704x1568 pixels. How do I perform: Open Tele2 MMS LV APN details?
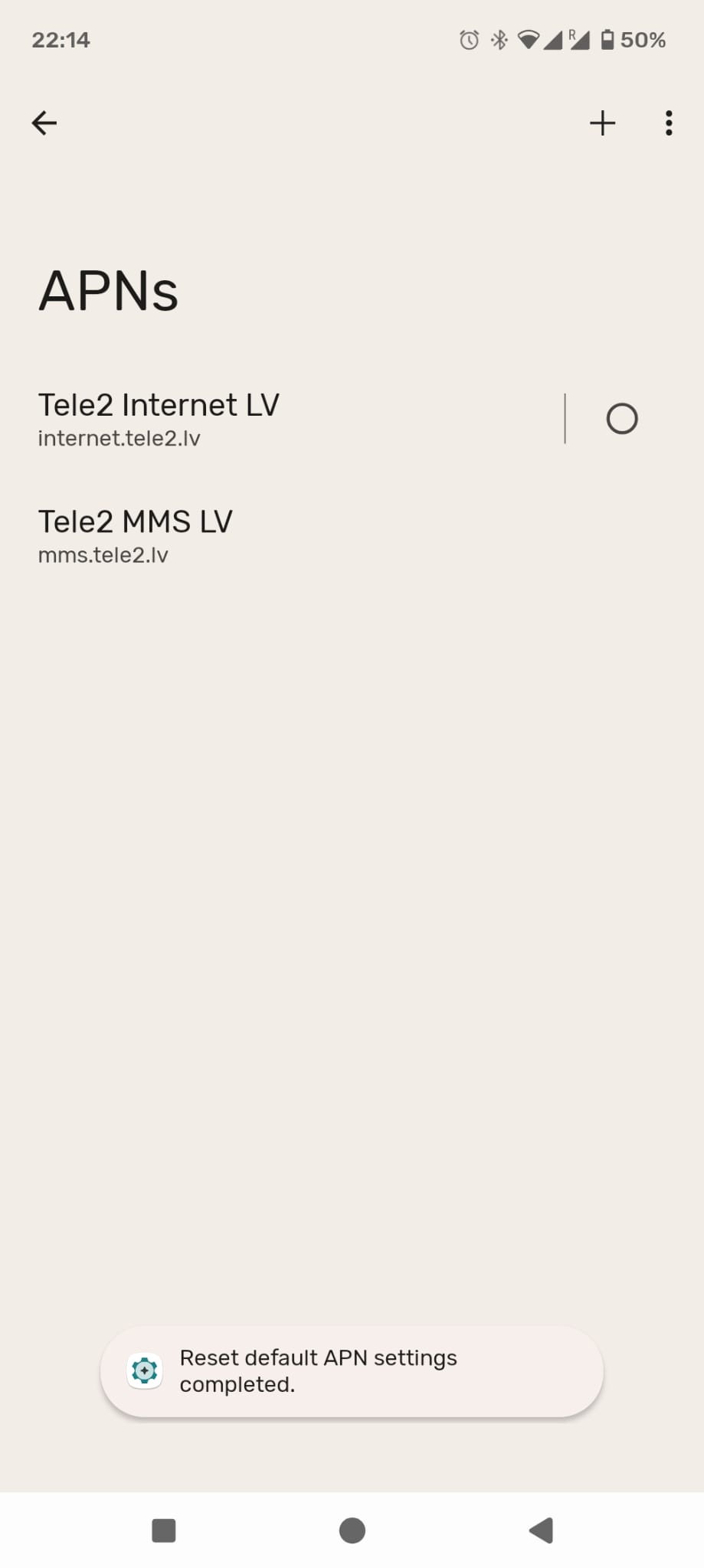tap(230, 535)
